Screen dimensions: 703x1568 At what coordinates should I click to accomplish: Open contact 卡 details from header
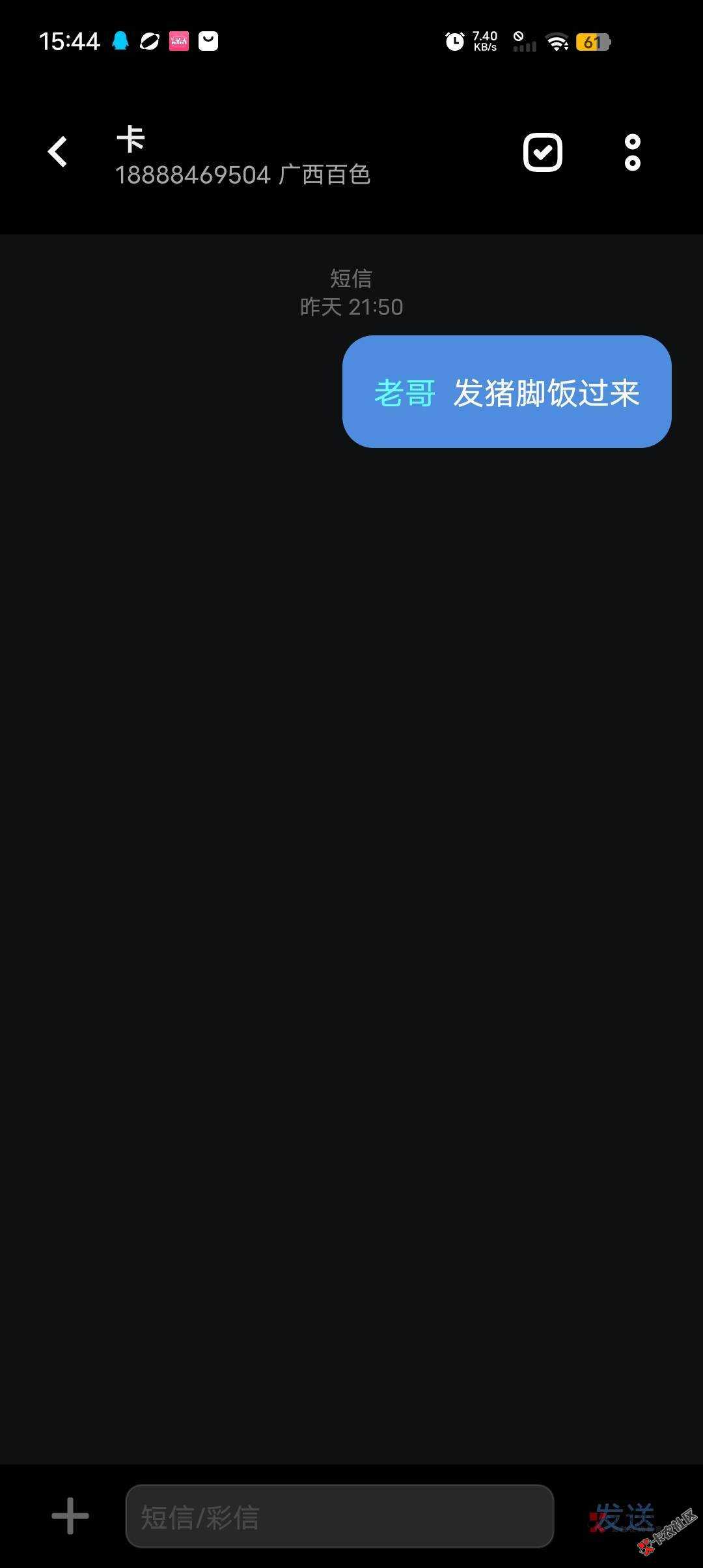[242, 156]
